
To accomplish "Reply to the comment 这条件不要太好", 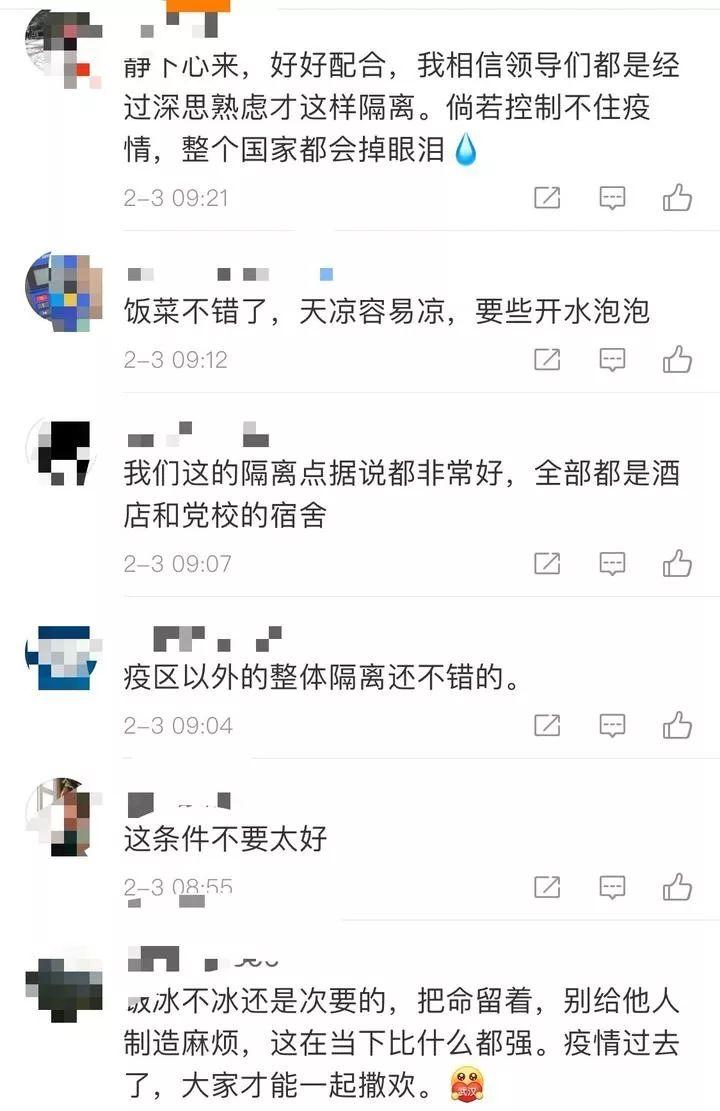I will (x=612, y=886).
